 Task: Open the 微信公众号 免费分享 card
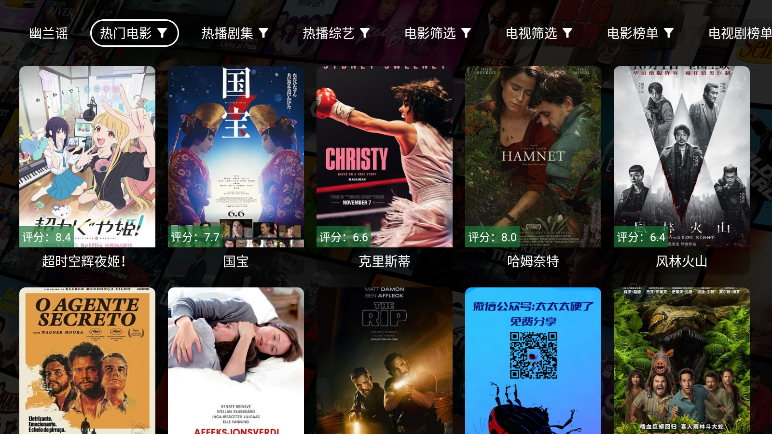click(533, 361)
